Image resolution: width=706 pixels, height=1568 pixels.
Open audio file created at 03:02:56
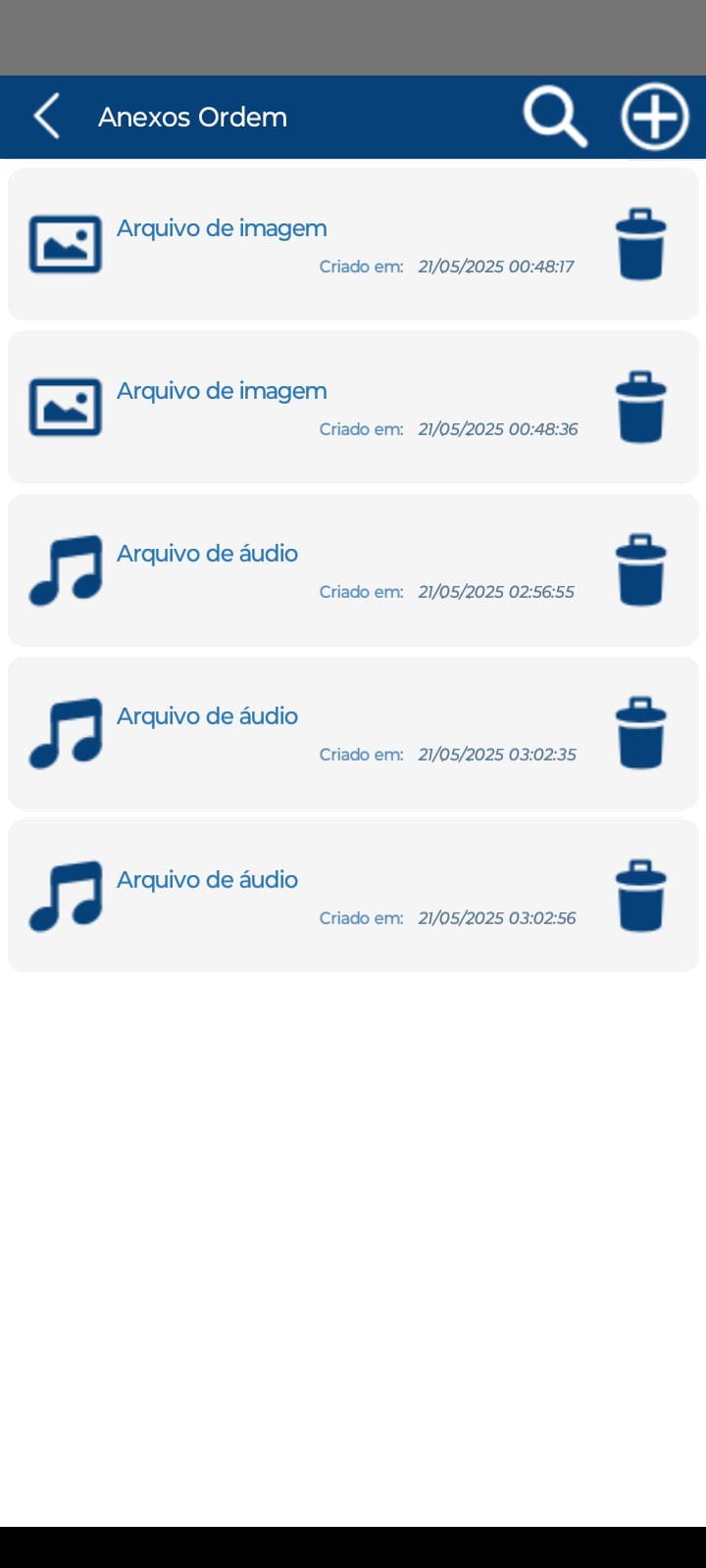pyautogui.click(x=207, y=880)
